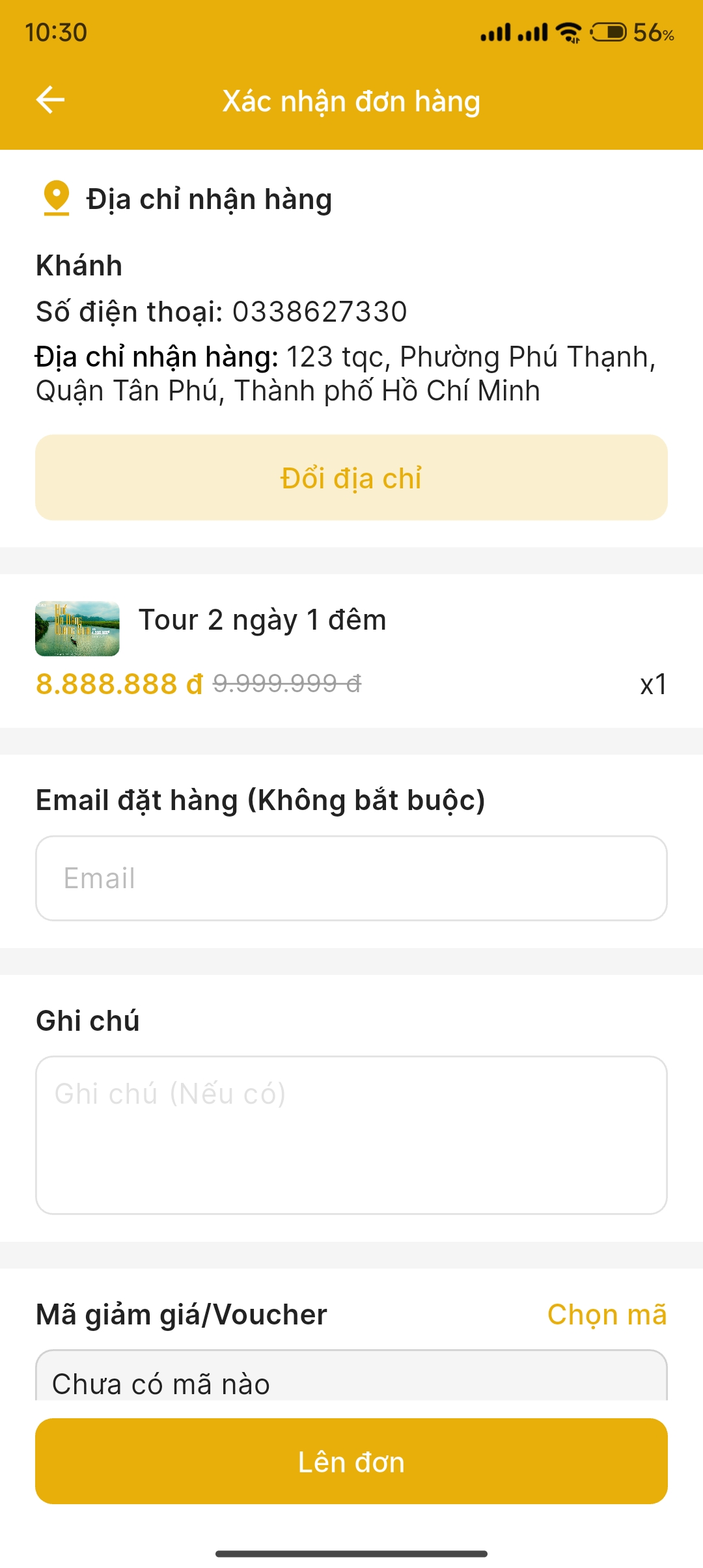Screen dimensions: 703x1568
Task: Tap the Ghi chú note field
Action: point(351,1134)
